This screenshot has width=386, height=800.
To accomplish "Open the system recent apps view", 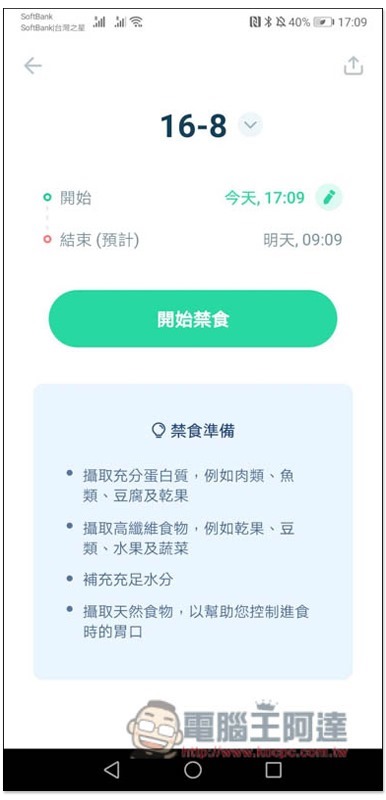I will pyautogui.click(x=273, y=770).
